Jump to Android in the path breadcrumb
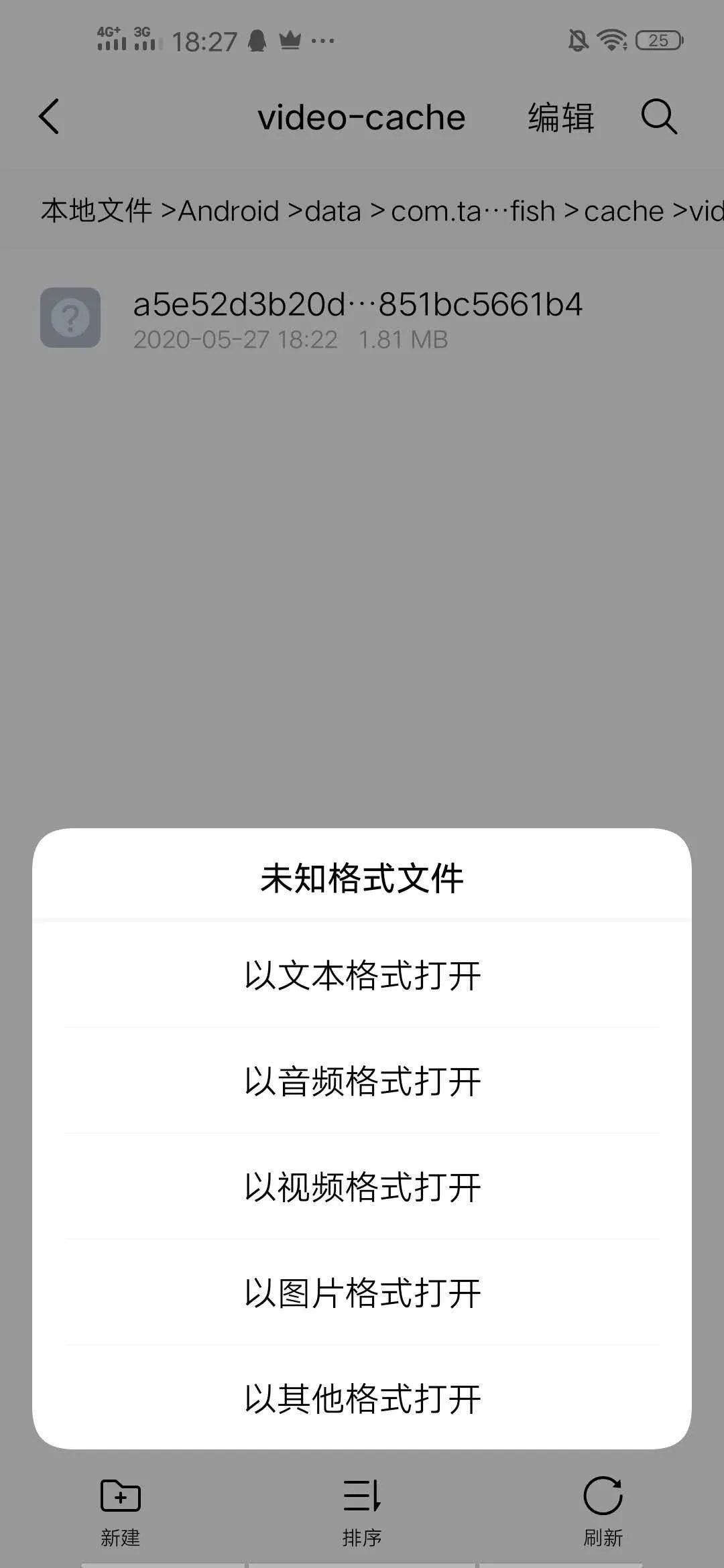724x1568 pixels. (x=229, y=211)
